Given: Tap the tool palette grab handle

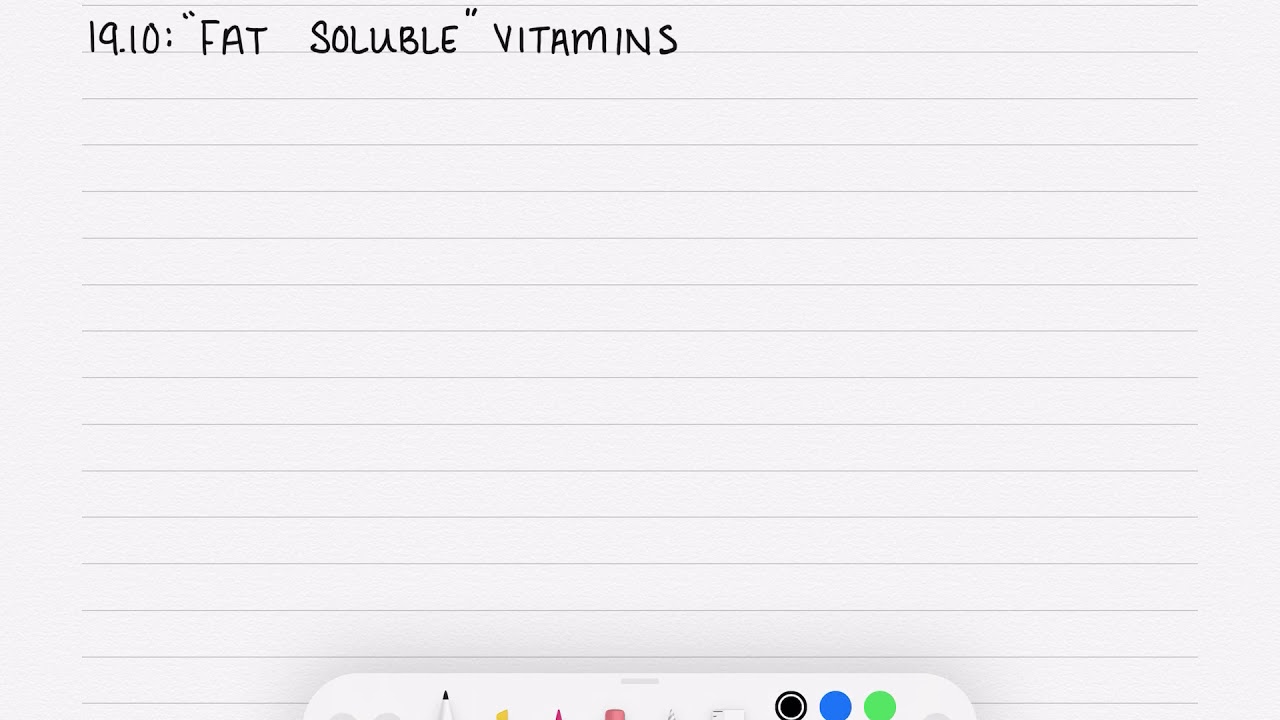Looking at the screenshot, I should click(x=640, y=682).
